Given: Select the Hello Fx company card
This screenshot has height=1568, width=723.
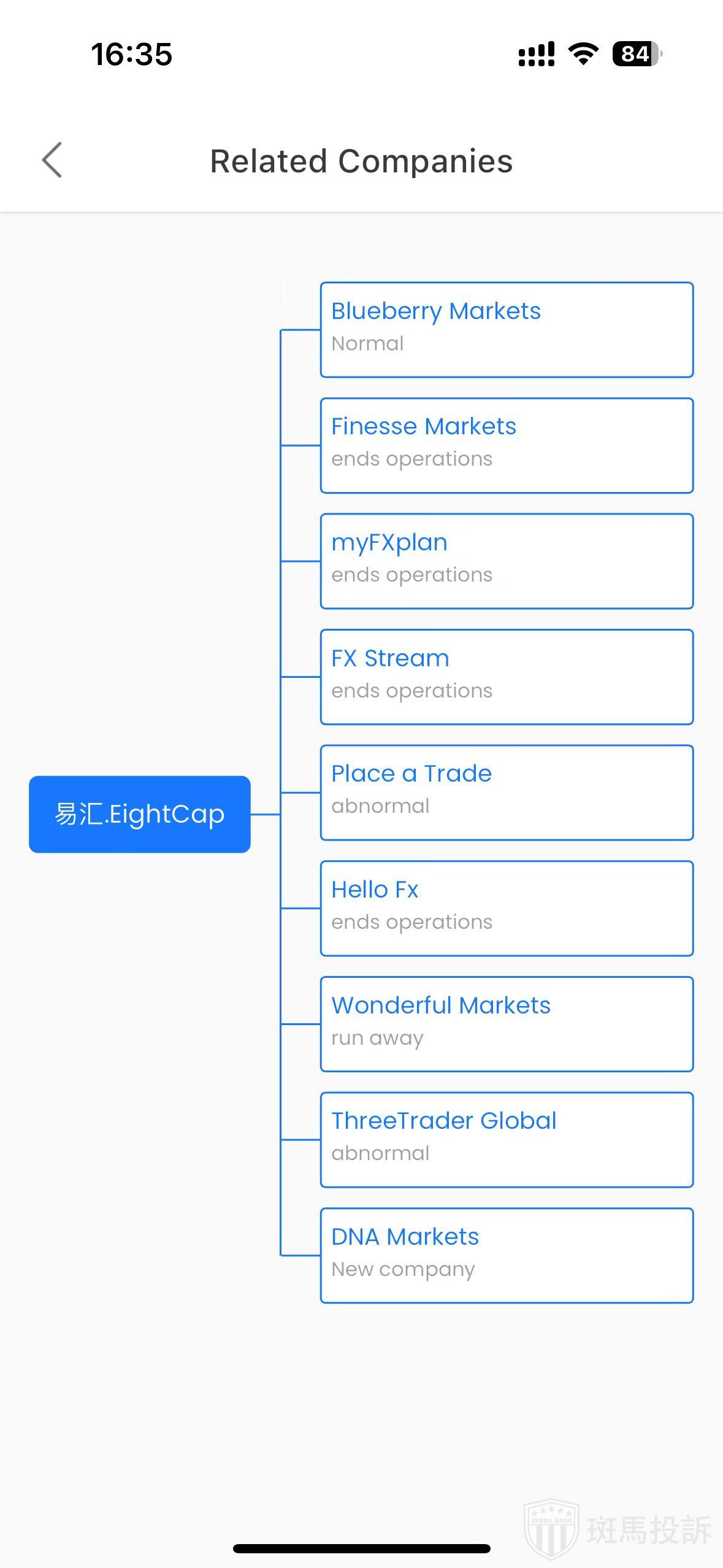Looking at the screenshot, I should pyautogui.click(x=507, y=908).
